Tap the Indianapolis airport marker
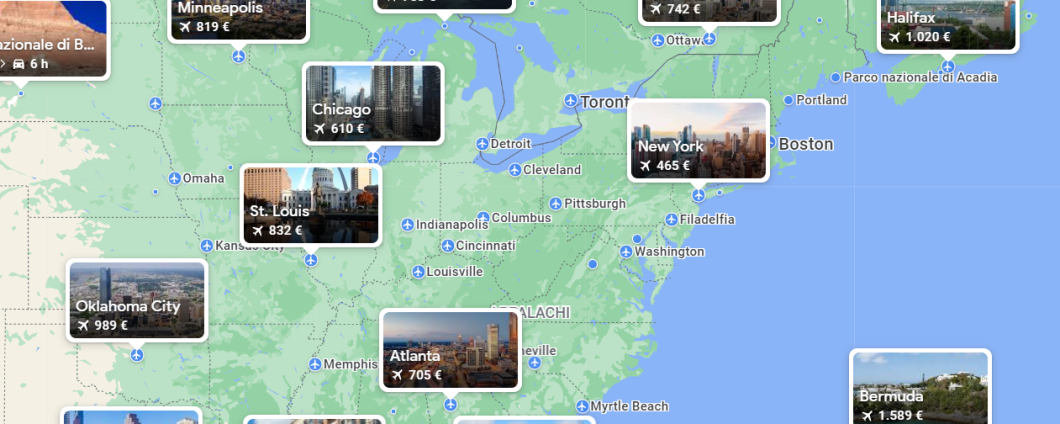1060x424 pixels. click(x=407, y=224)
